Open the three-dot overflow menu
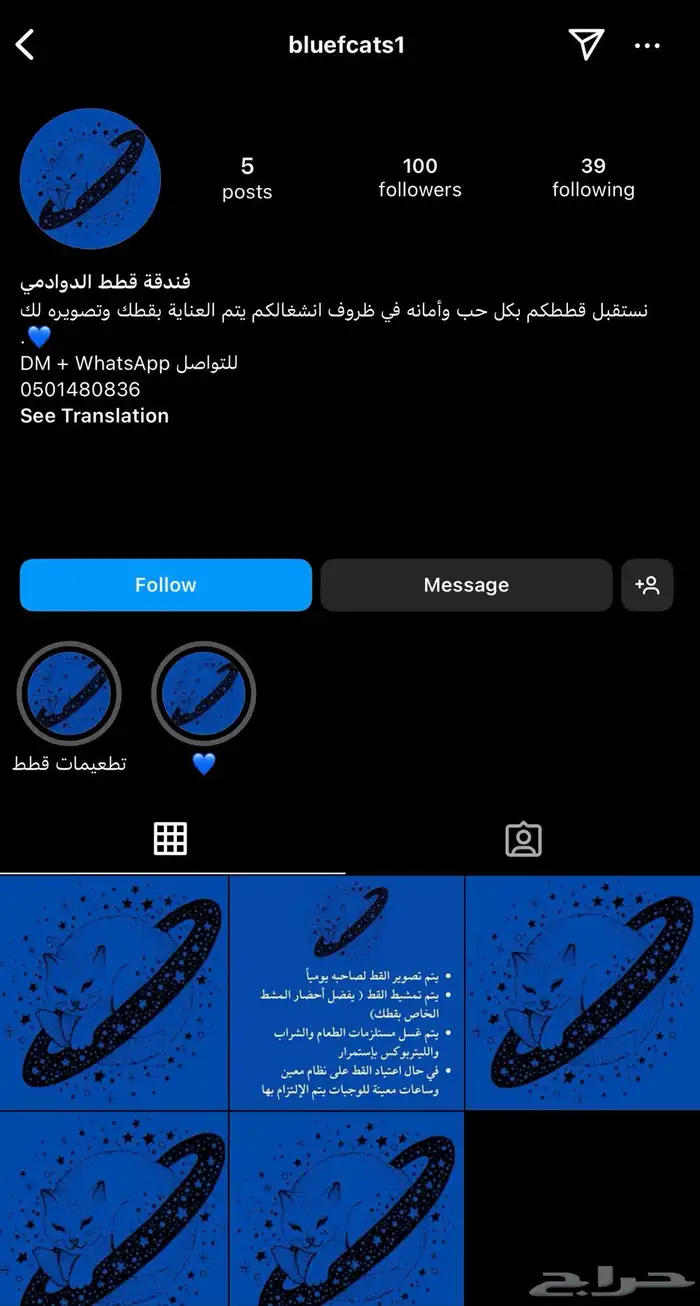Viewport: 700px width, 1306px height. coord(647,45)
